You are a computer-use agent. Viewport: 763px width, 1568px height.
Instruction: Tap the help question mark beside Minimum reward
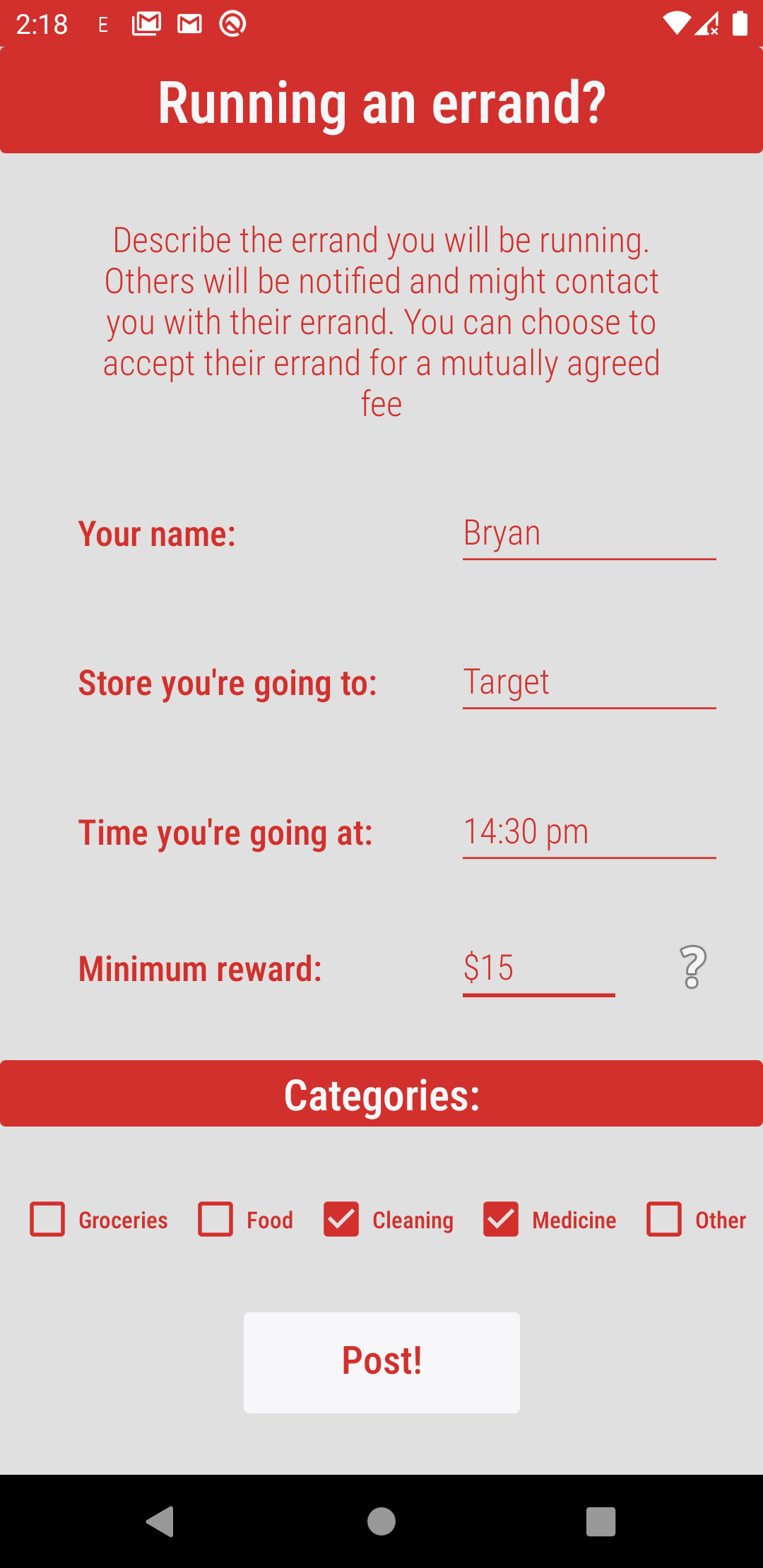(693, 967)
